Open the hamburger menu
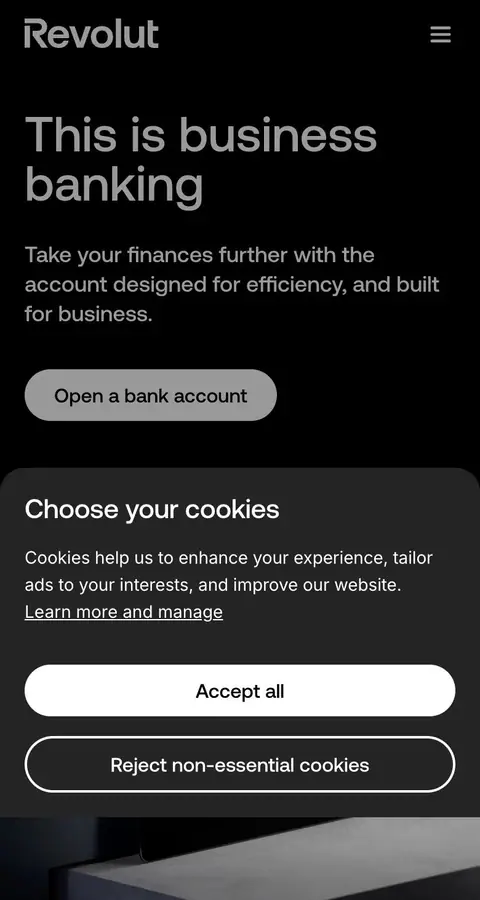480x900 pixels. point(440,34)
